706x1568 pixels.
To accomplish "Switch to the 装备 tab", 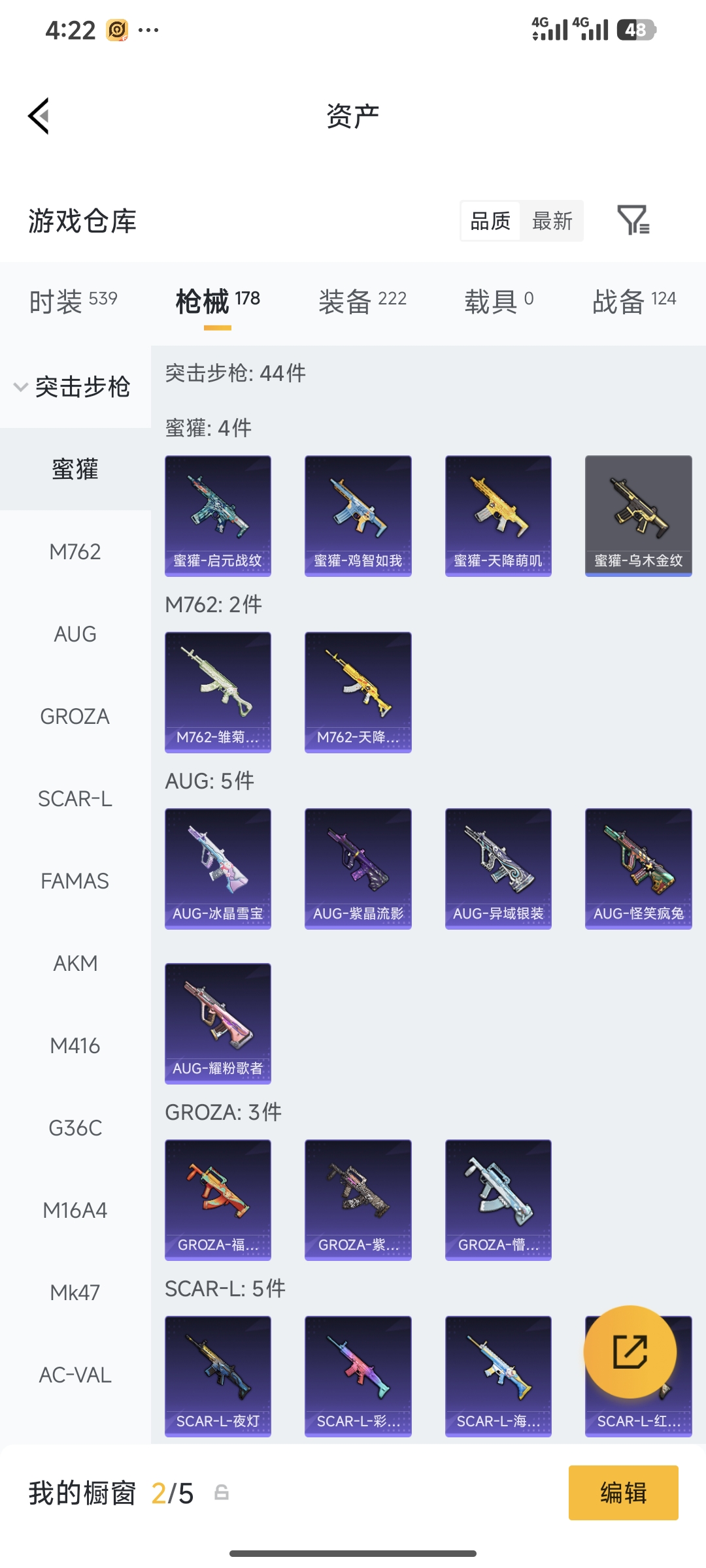I will click(363, 301).
